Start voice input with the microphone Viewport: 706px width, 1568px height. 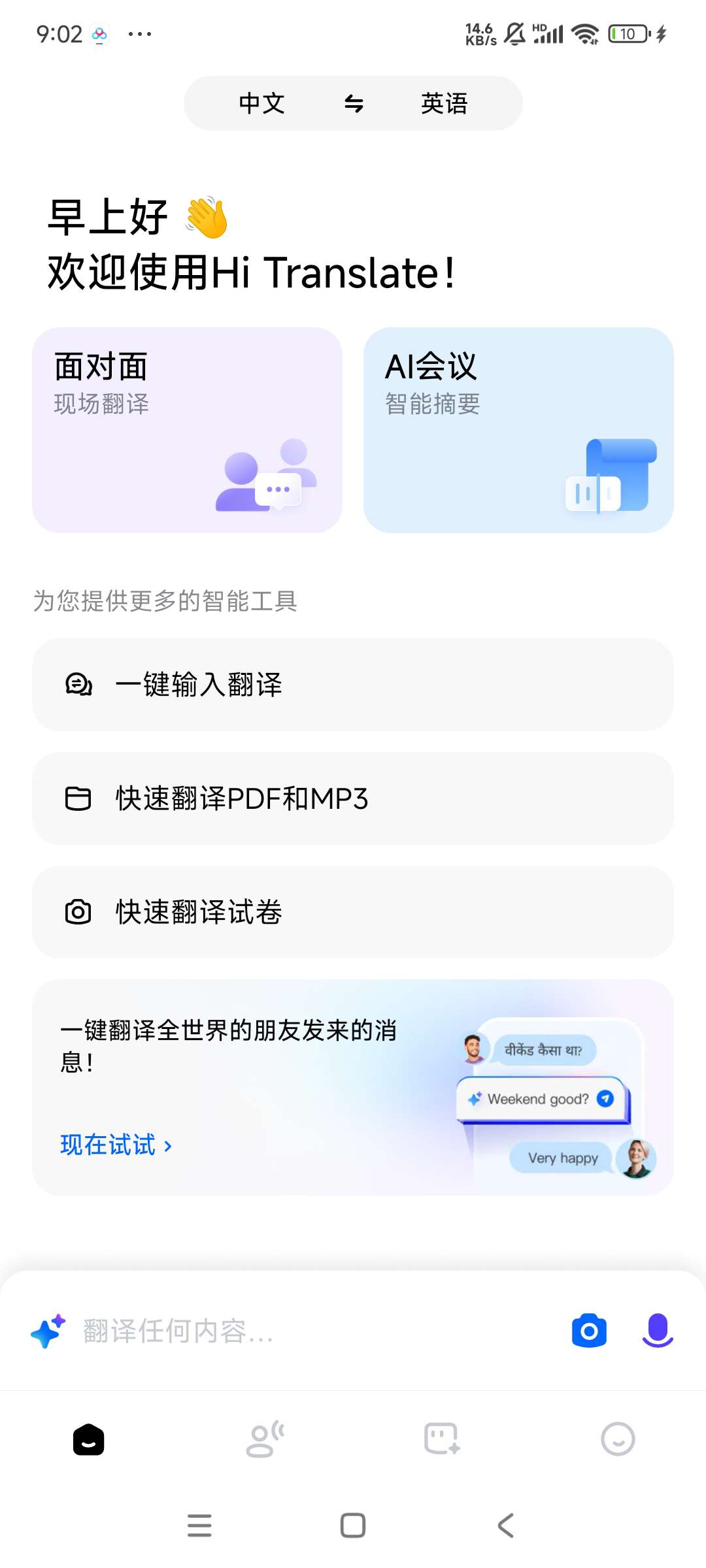click(658, 1331)
